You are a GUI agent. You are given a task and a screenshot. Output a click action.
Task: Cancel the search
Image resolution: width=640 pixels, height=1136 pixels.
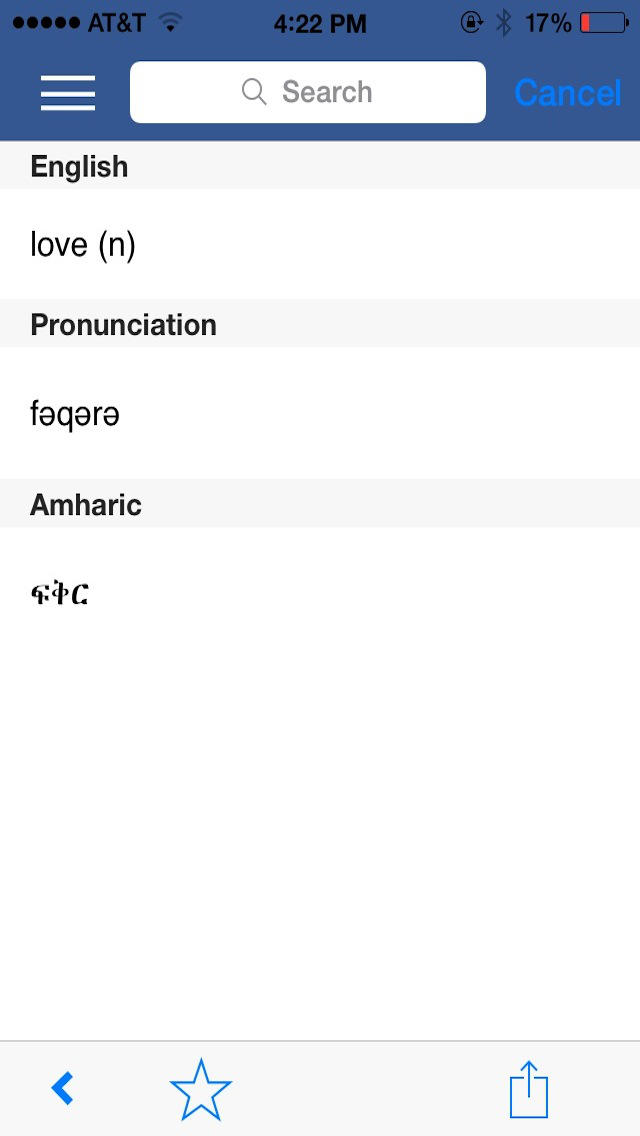(568, 93)
